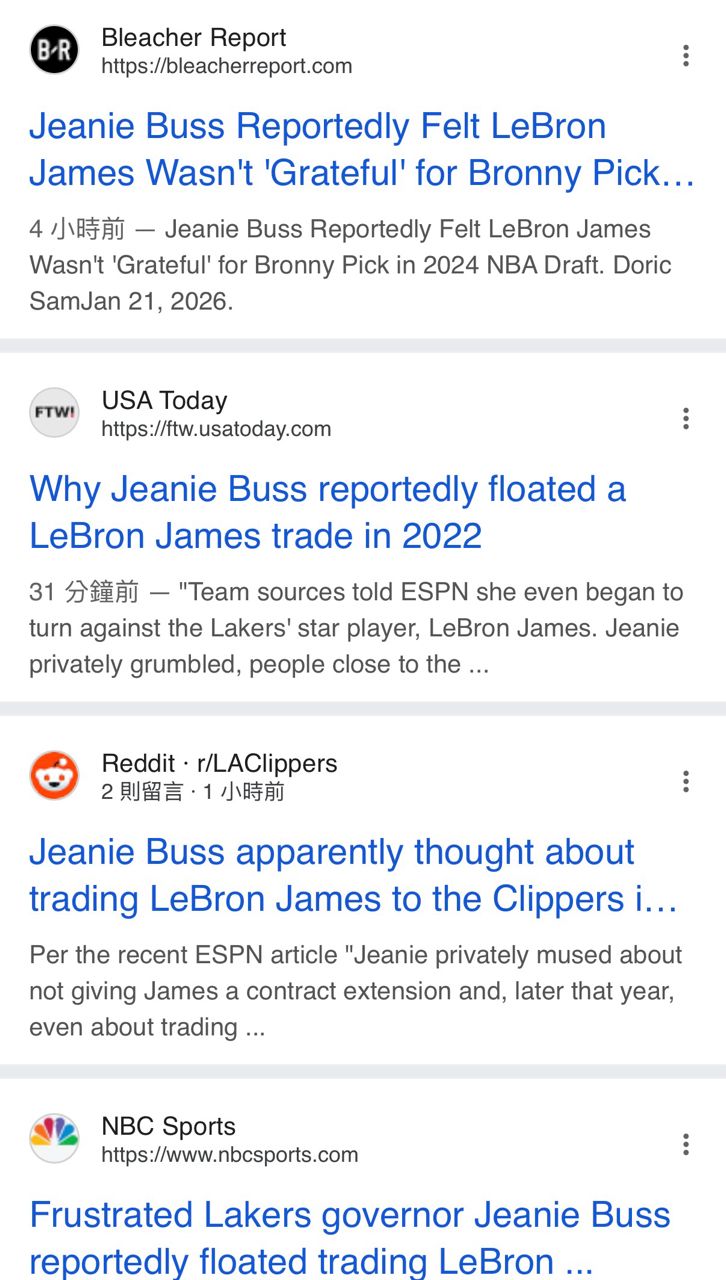
Task: Open the NBC Sports result's options menu
Action: pyautogui.click(x=686, y=1144)
